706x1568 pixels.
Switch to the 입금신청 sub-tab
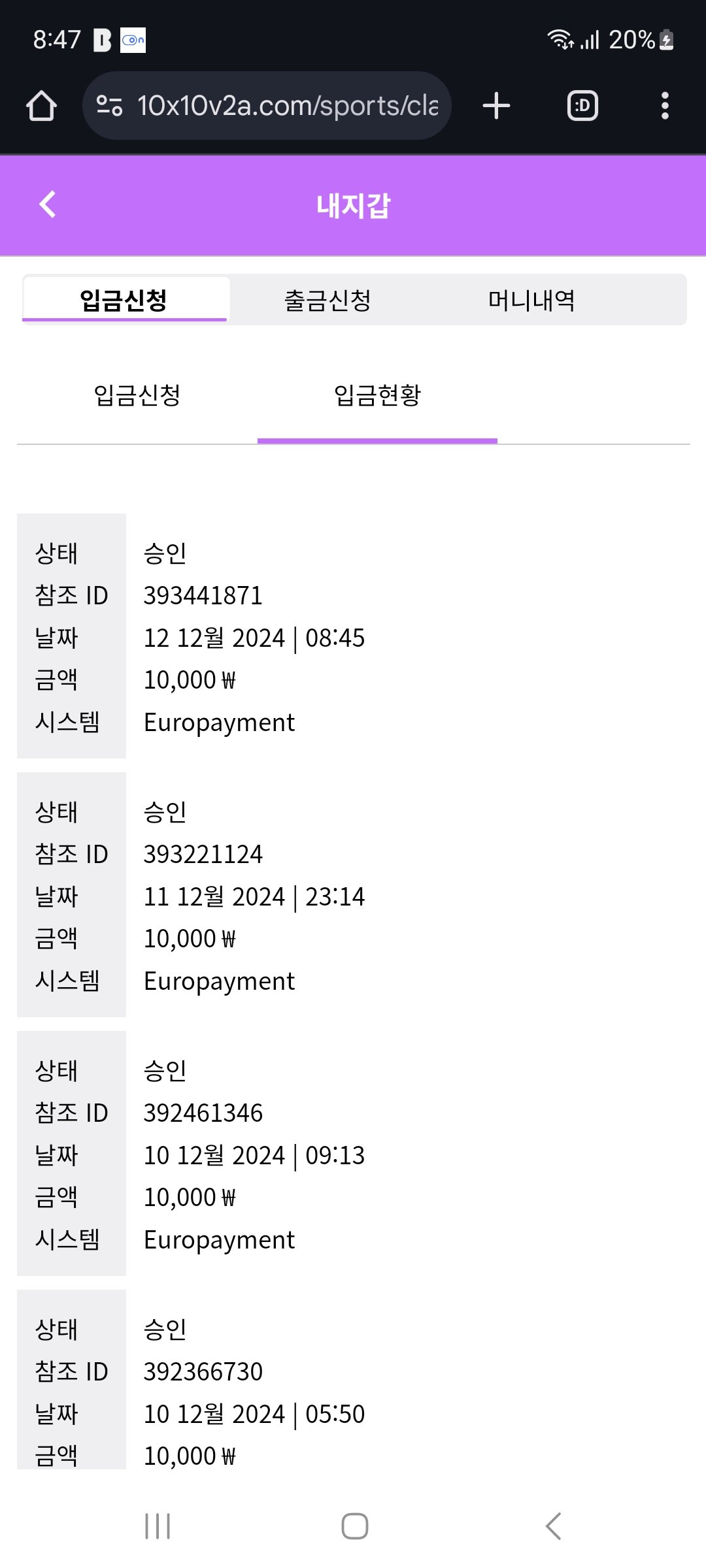click(137, 395)
